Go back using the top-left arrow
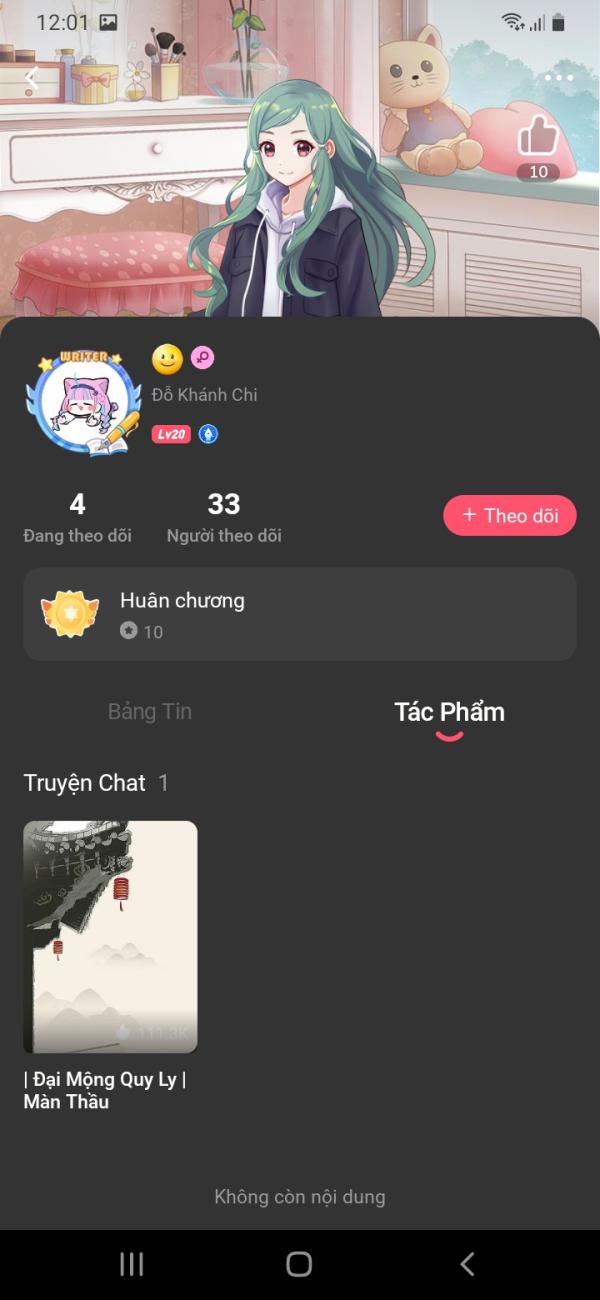 point(32,78)
